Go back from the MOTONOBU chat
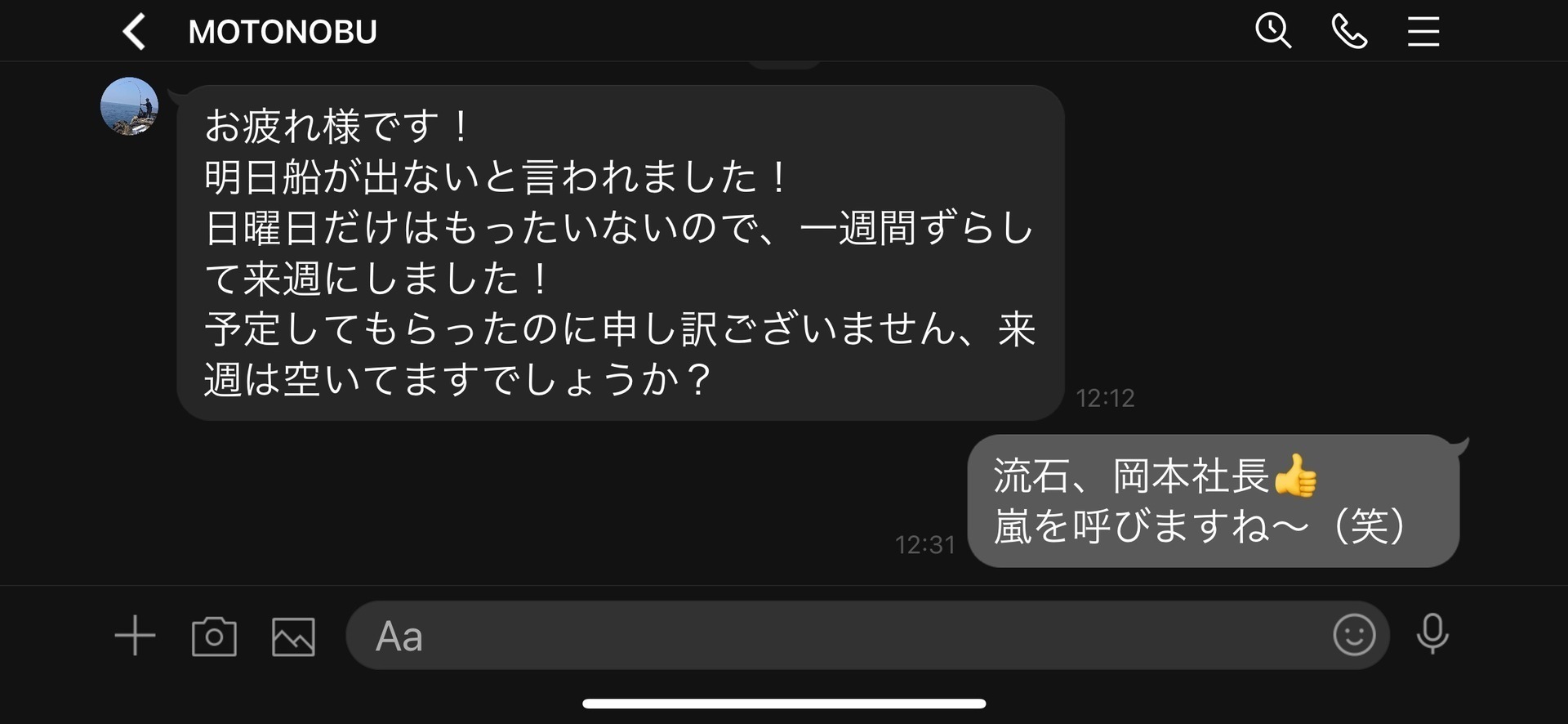The width and height of the screenshot is (1568, 724). click(x=134, y=33)
